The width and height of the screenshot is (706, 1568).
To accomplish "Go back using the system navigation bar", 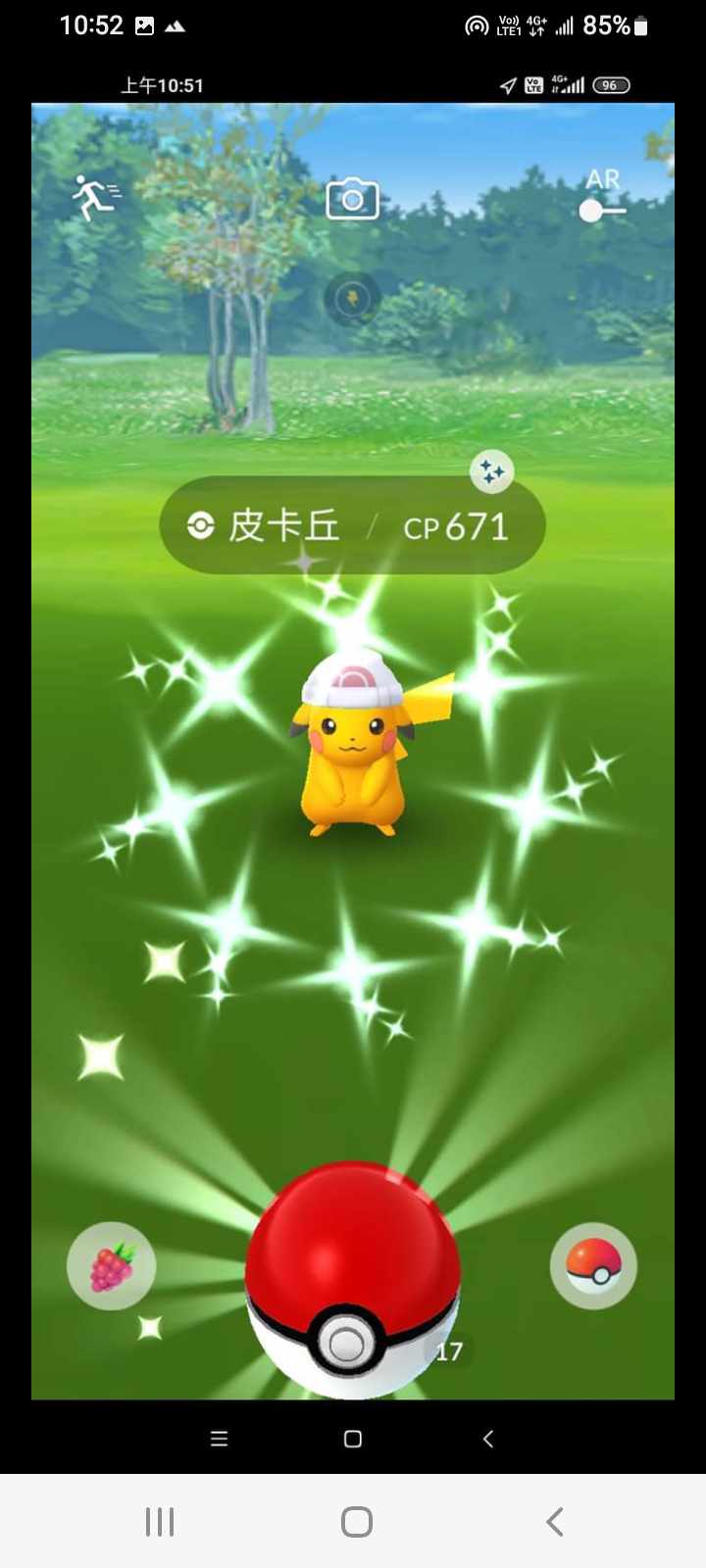I will coord(555,1521).
